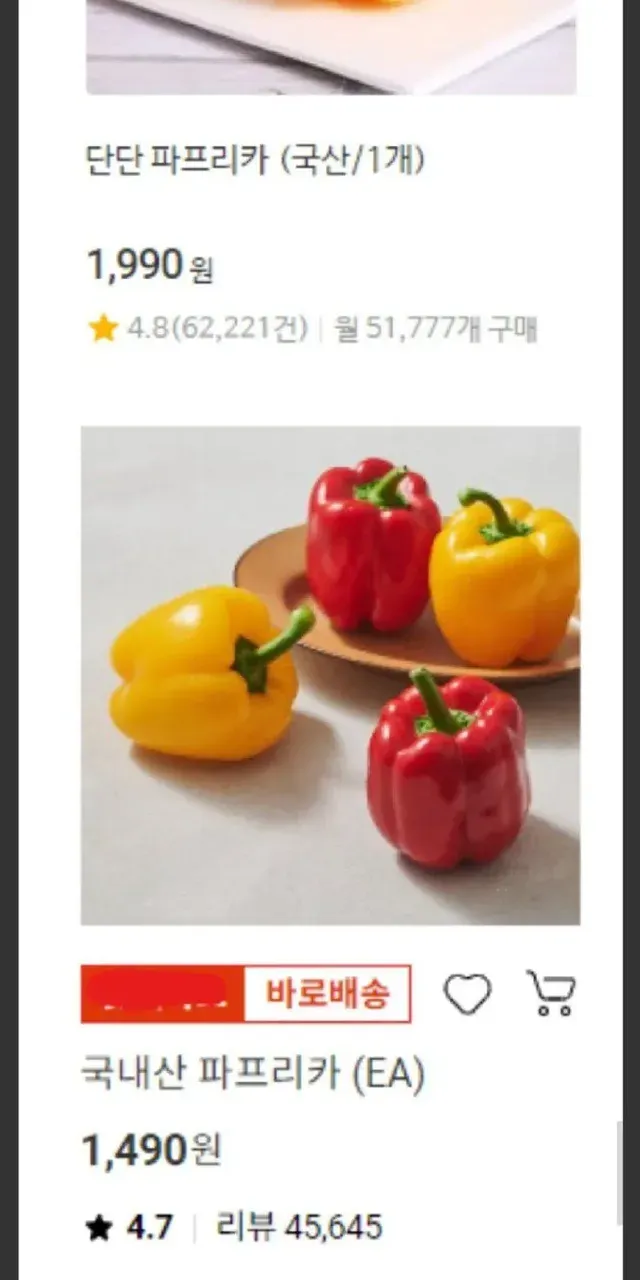Open the red and yellow paprika product photo

pos(330,675)
